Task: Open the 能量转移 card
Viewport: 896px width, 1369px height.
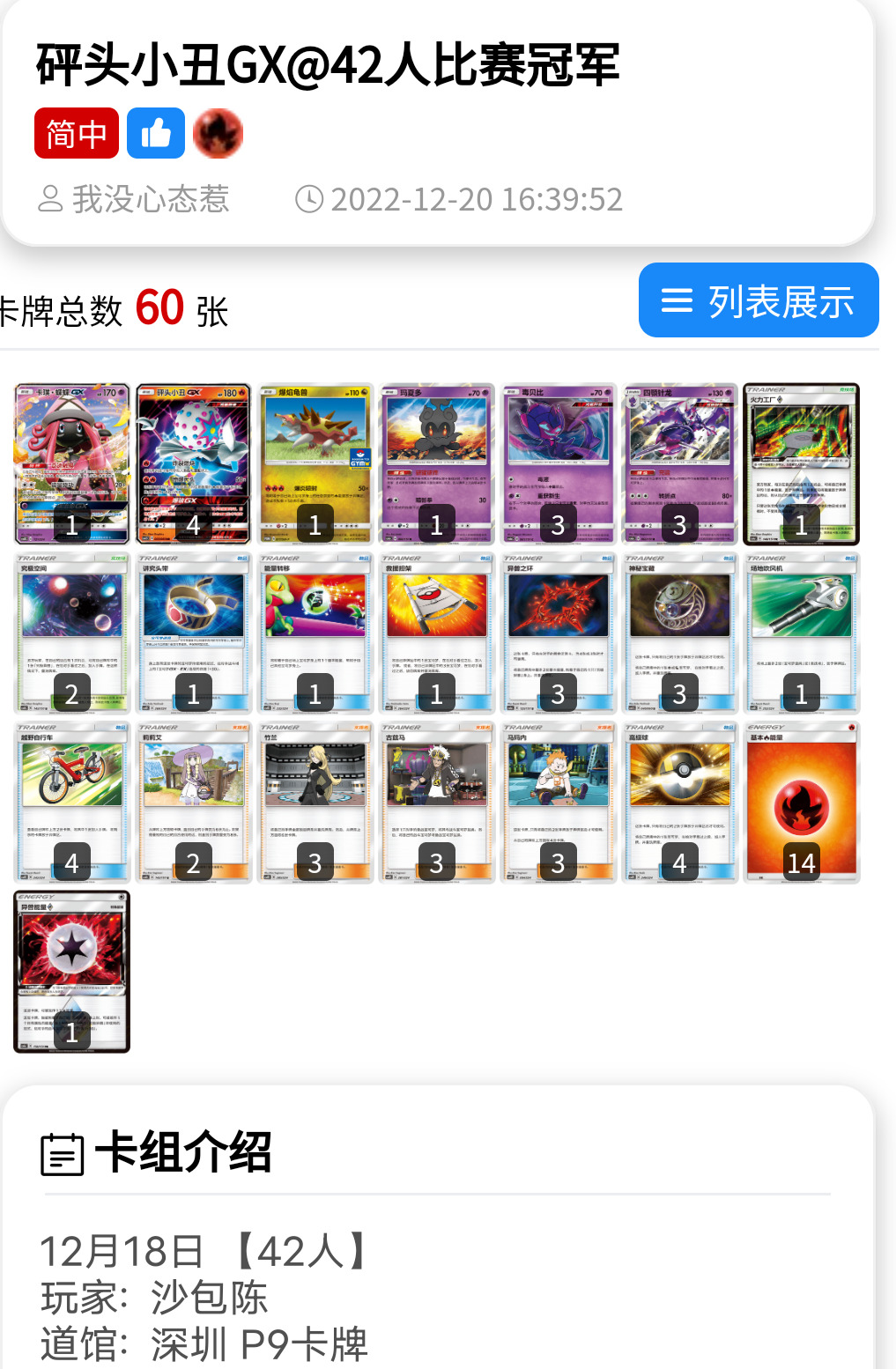Action: pyautogui.click(x=315, y=633)
